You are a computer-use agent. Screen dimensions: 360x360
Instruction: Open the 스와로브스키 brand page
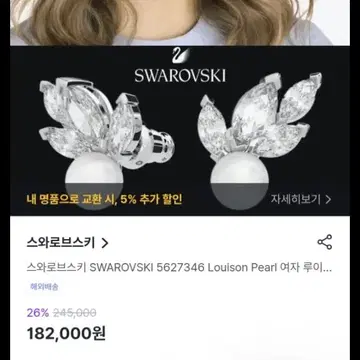(68, 243)
